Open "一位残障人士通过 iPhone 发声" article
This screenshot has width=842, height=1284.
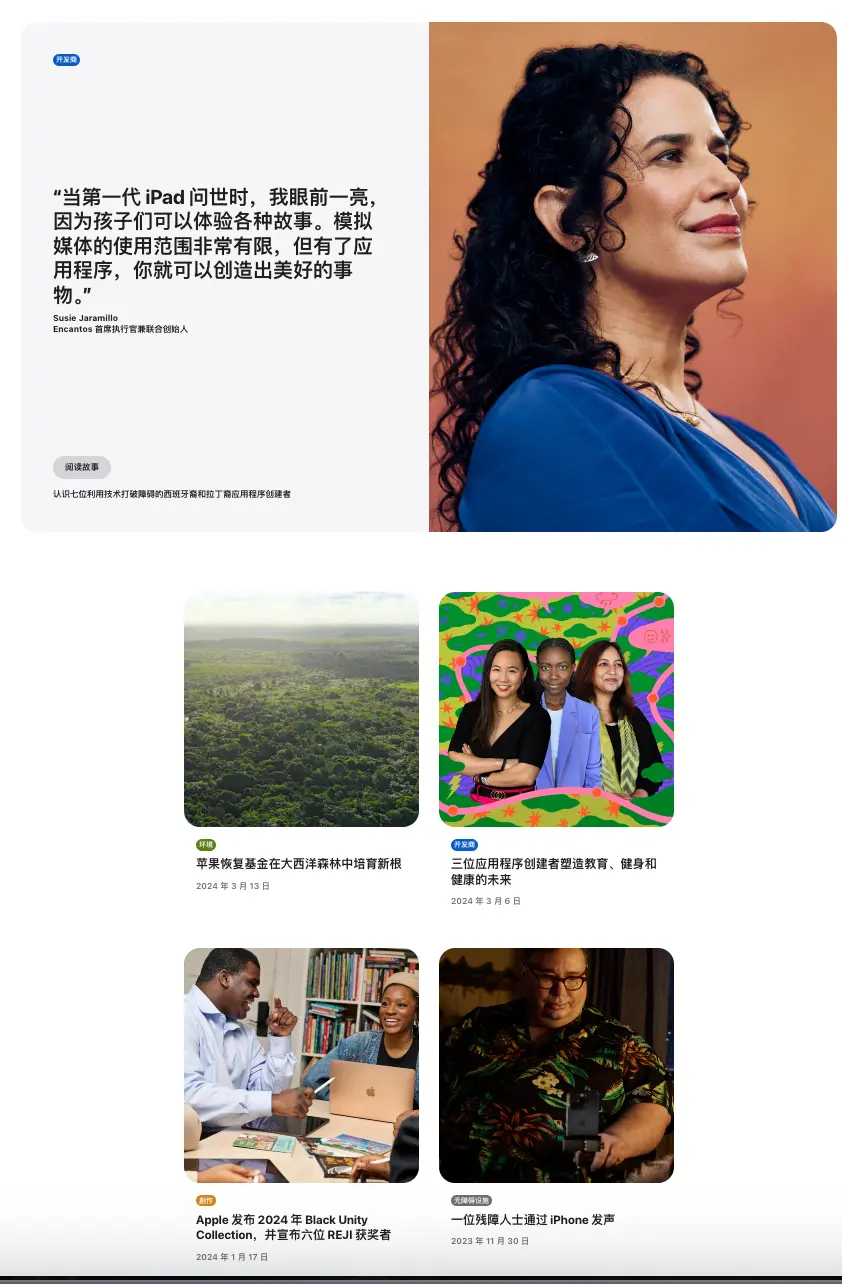click(x=533, y=1219)
